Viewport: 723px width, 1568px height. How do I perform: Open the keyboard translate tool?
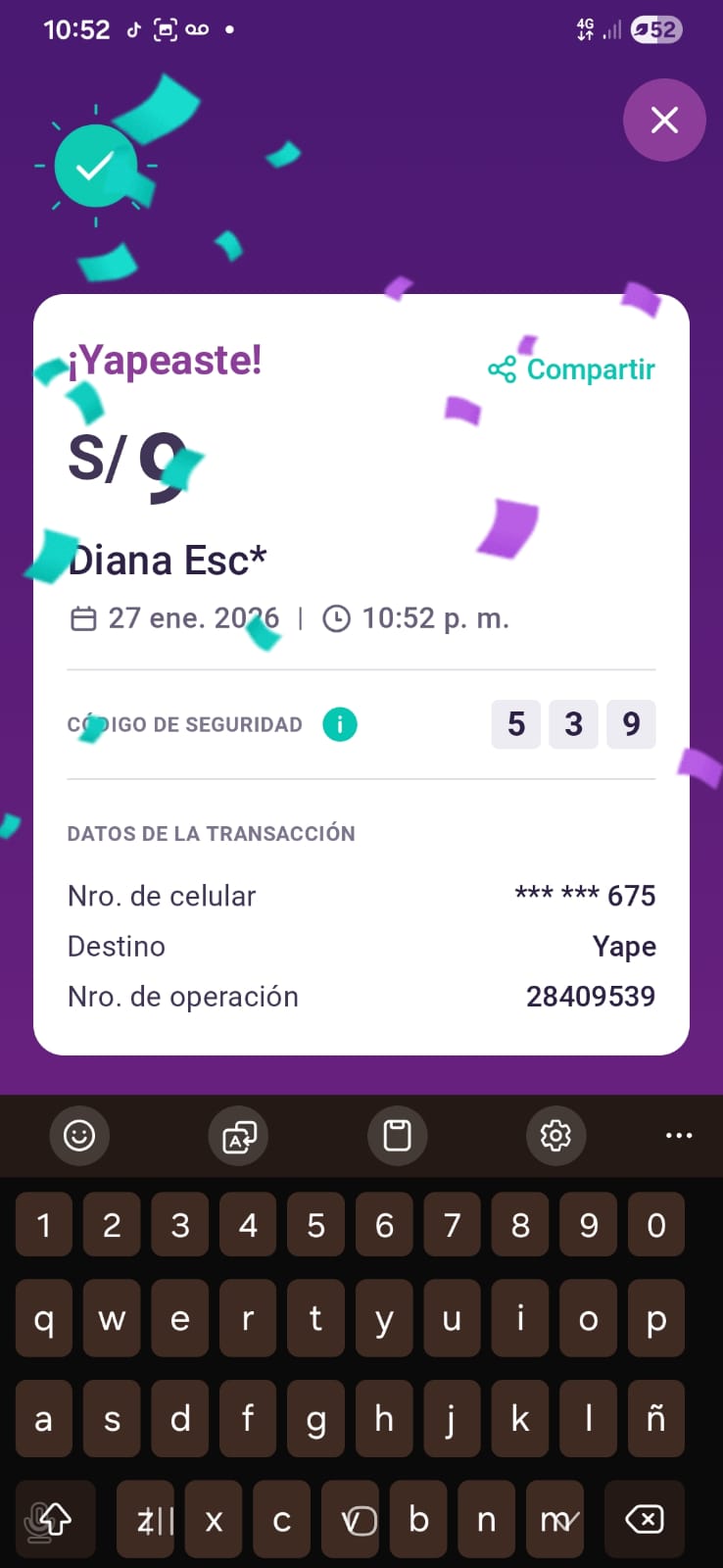coord(238,1136)
